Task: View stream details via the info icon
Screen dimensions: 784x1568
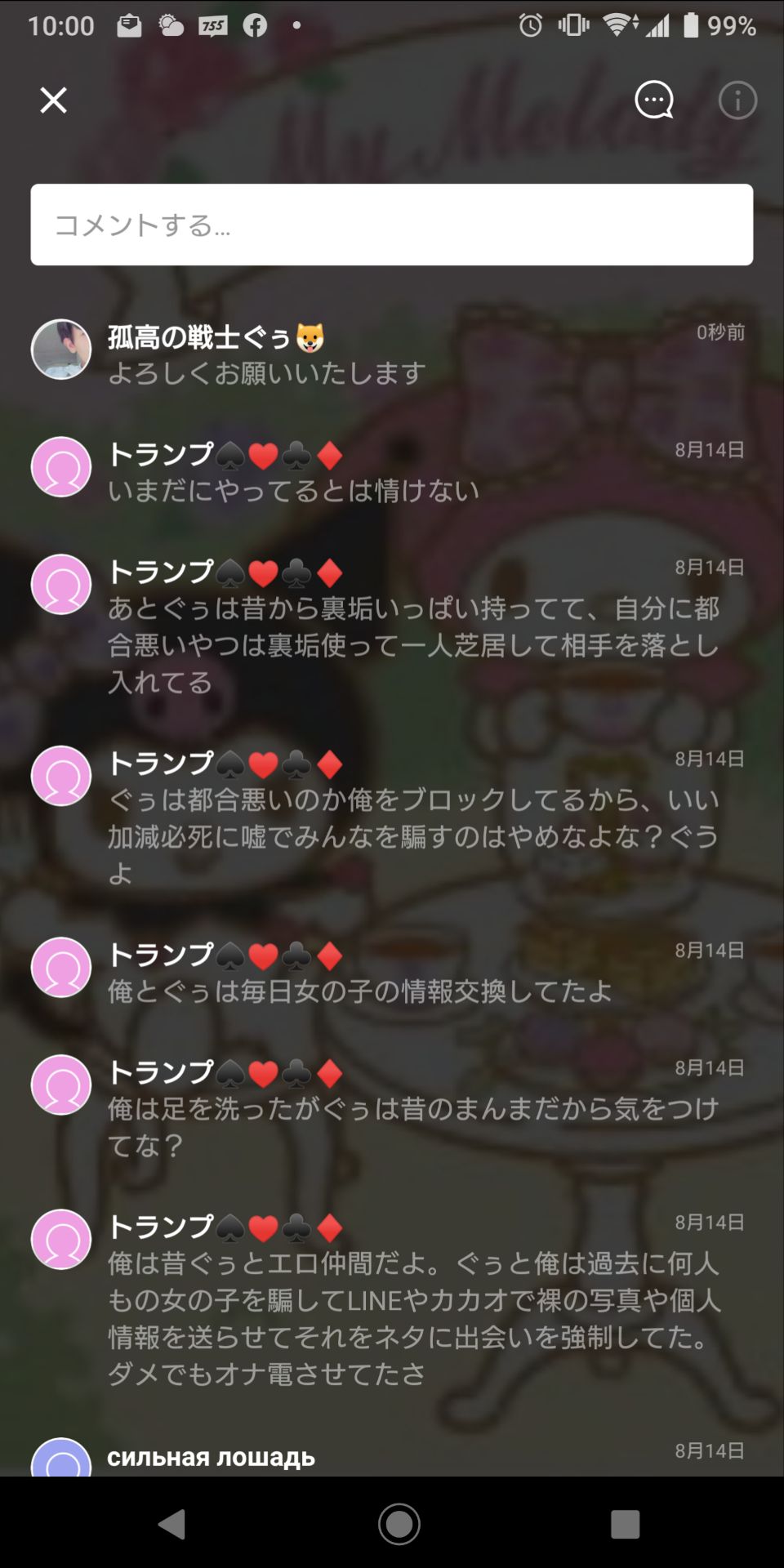Action: [x=737, y=100]
